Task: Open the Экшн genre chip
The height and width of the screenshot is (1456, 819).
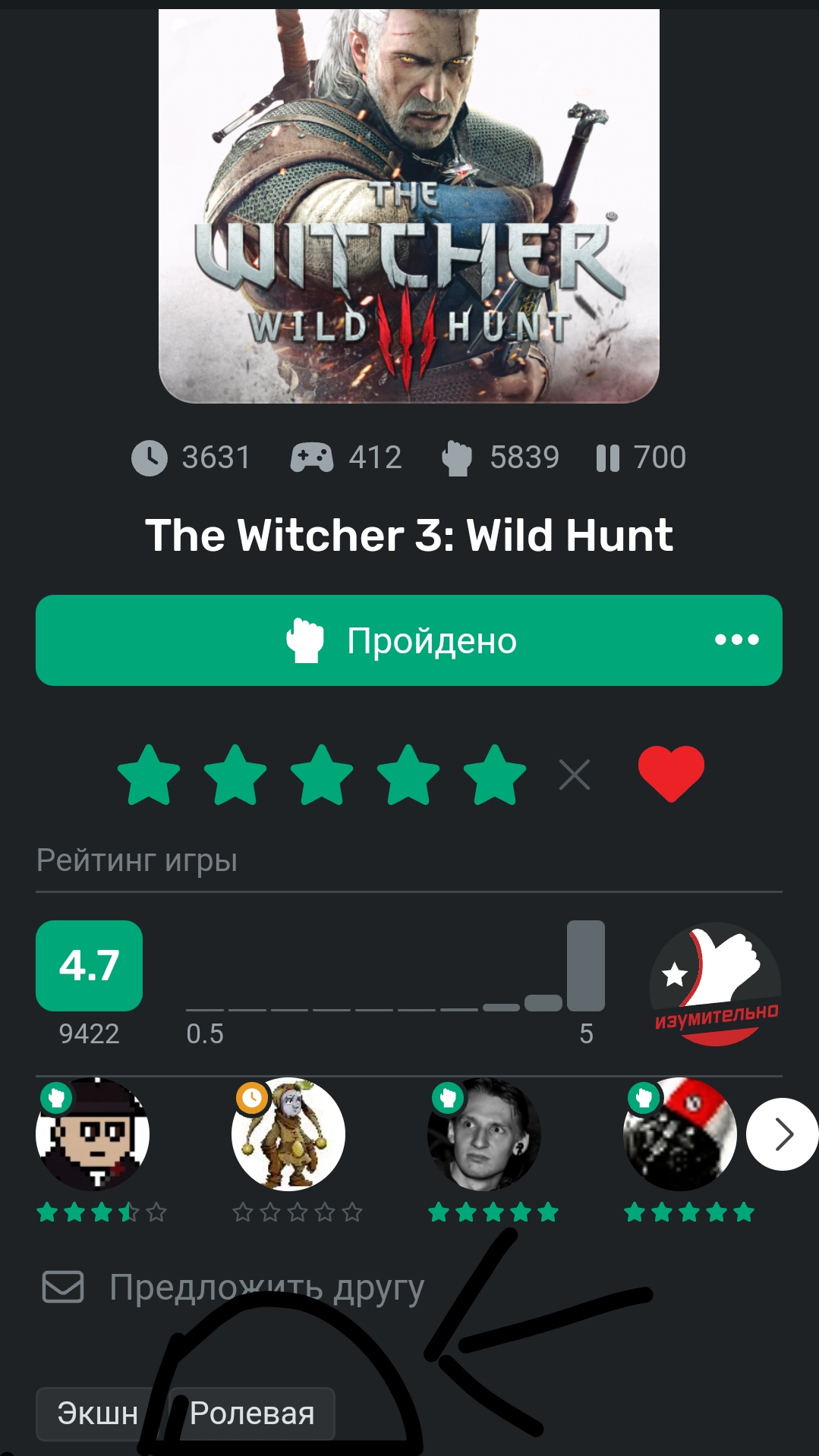Action: 97,1414
